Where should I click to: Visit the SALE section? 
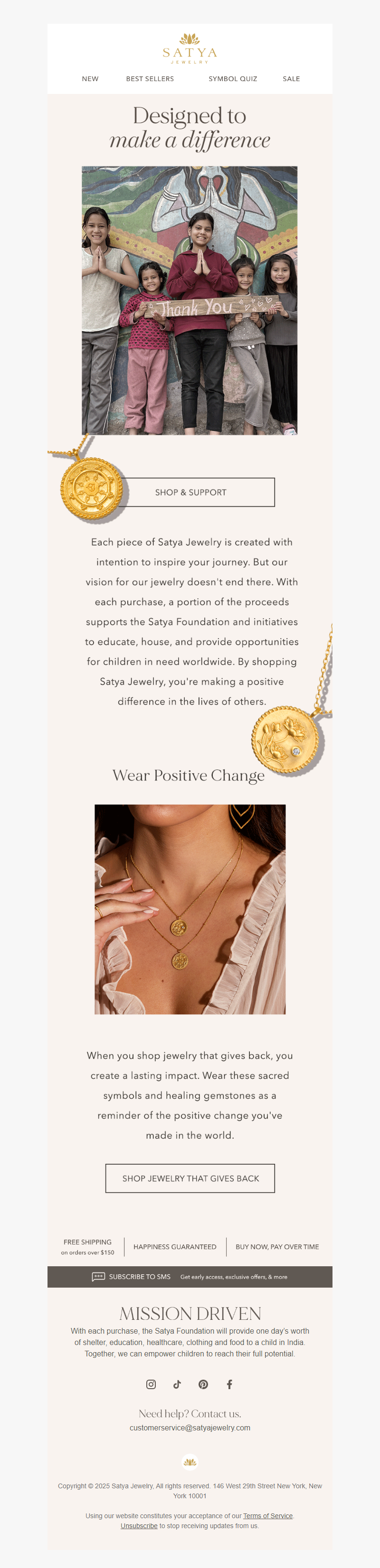[x=291, y=79]
